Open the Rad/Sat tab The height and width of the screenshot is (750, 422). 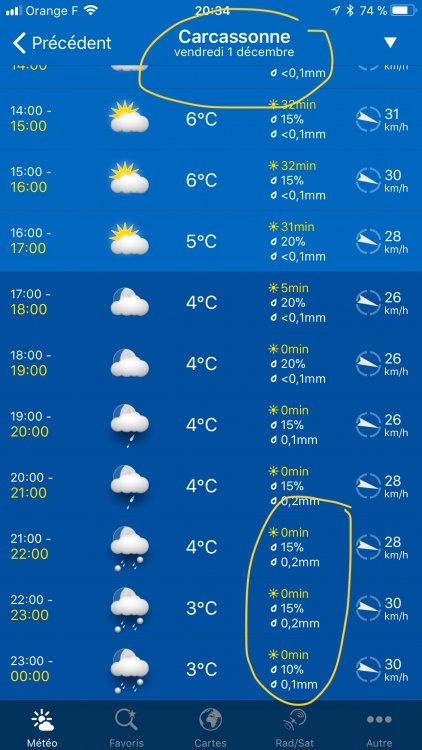pyautogui.click(x=295, y=726)
